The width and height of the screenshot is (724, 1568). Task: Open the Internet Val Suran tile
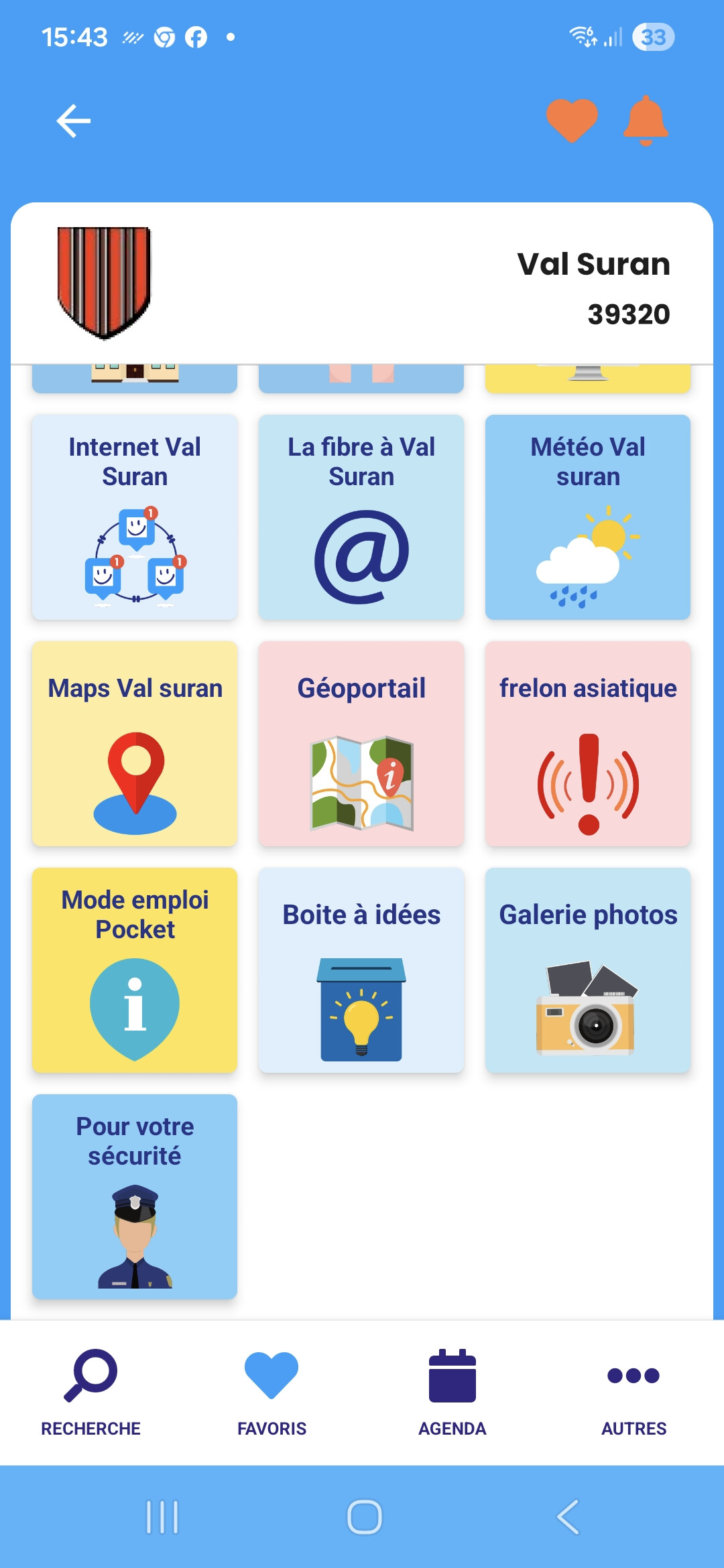pos(135,517)
